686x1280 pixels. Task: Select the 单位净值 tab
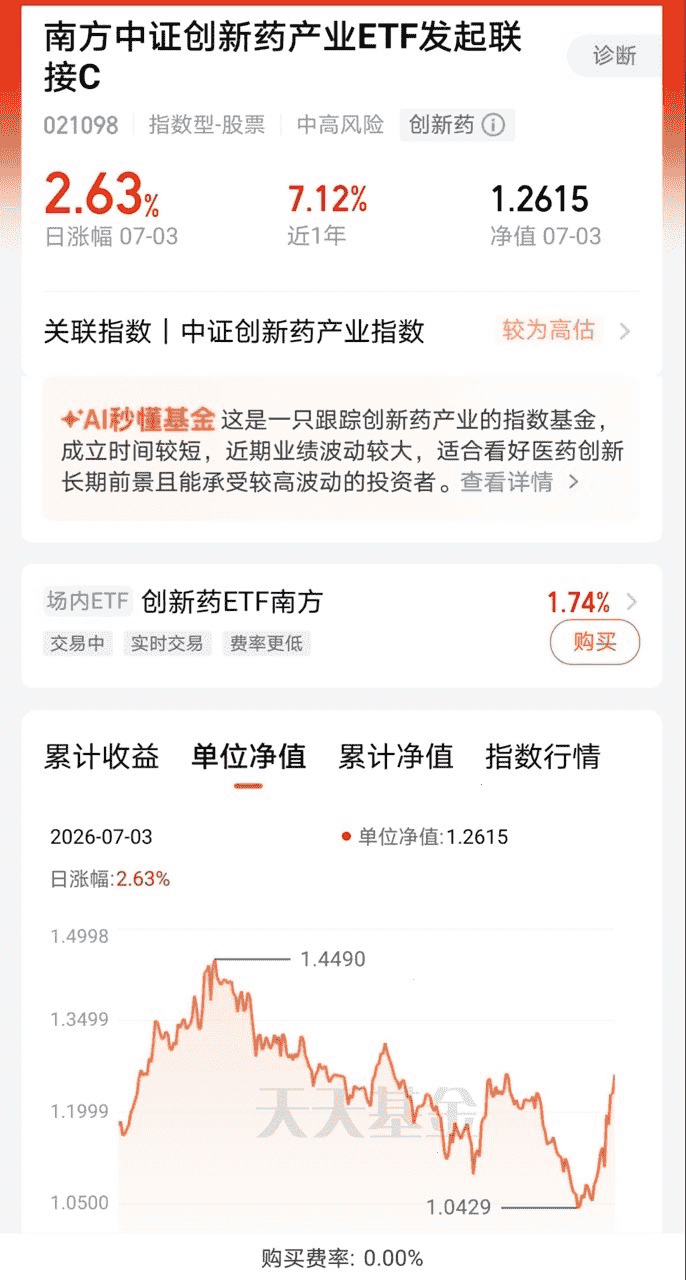tap(249, 756)
